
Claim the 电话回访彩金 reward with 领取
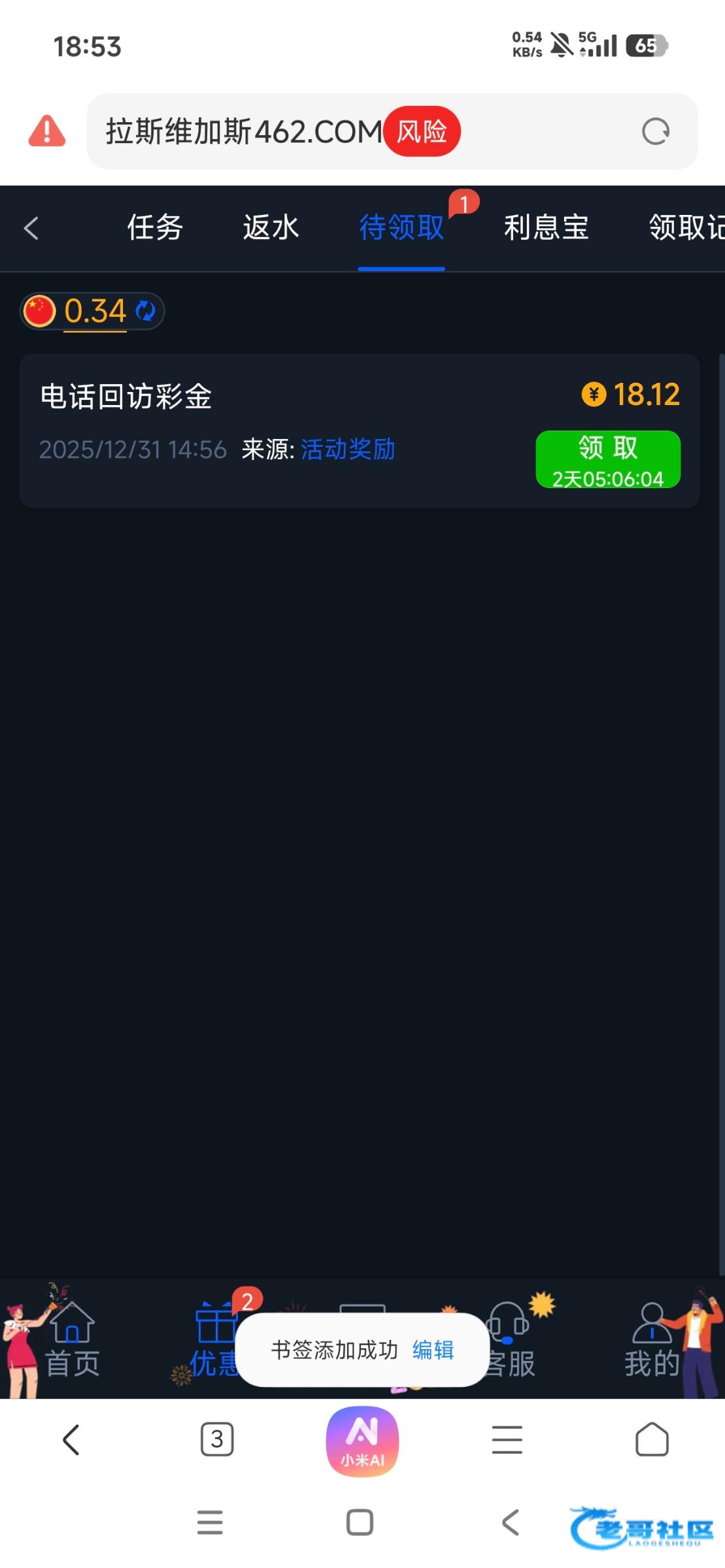click(607, 459)
